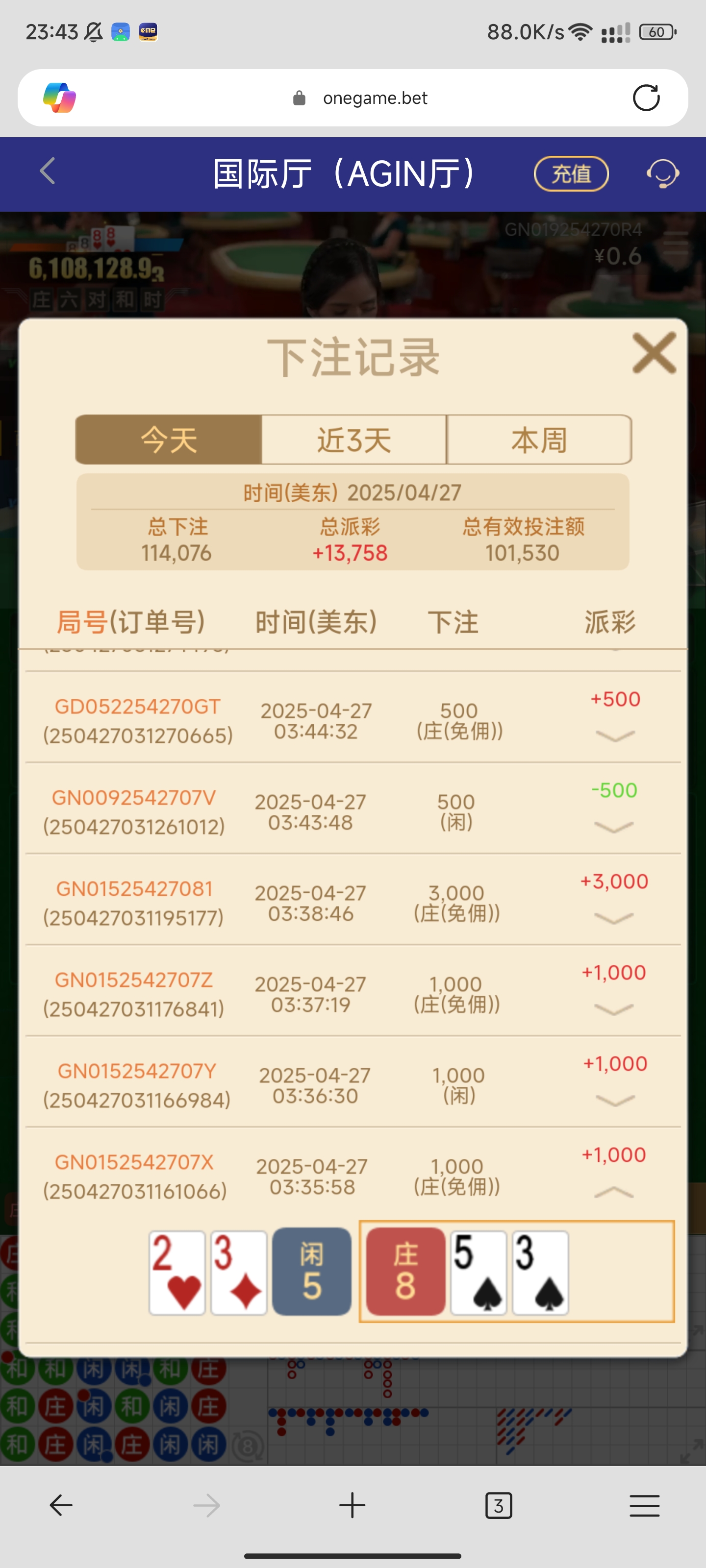Open the Copilot icon in address bar
This screenshot has height=1568, width=706.
60,98
